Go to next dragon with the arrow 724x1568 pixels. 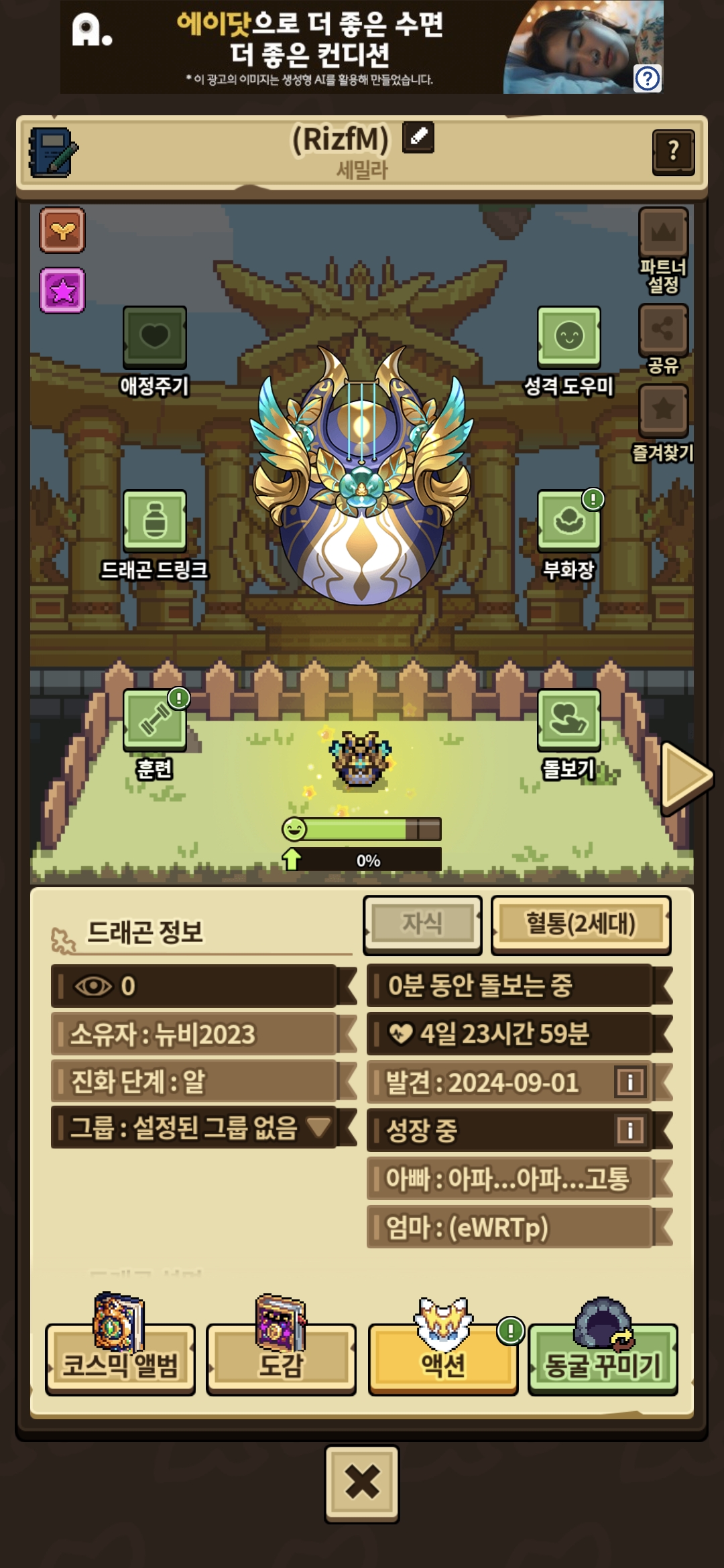tap(685, 777)
